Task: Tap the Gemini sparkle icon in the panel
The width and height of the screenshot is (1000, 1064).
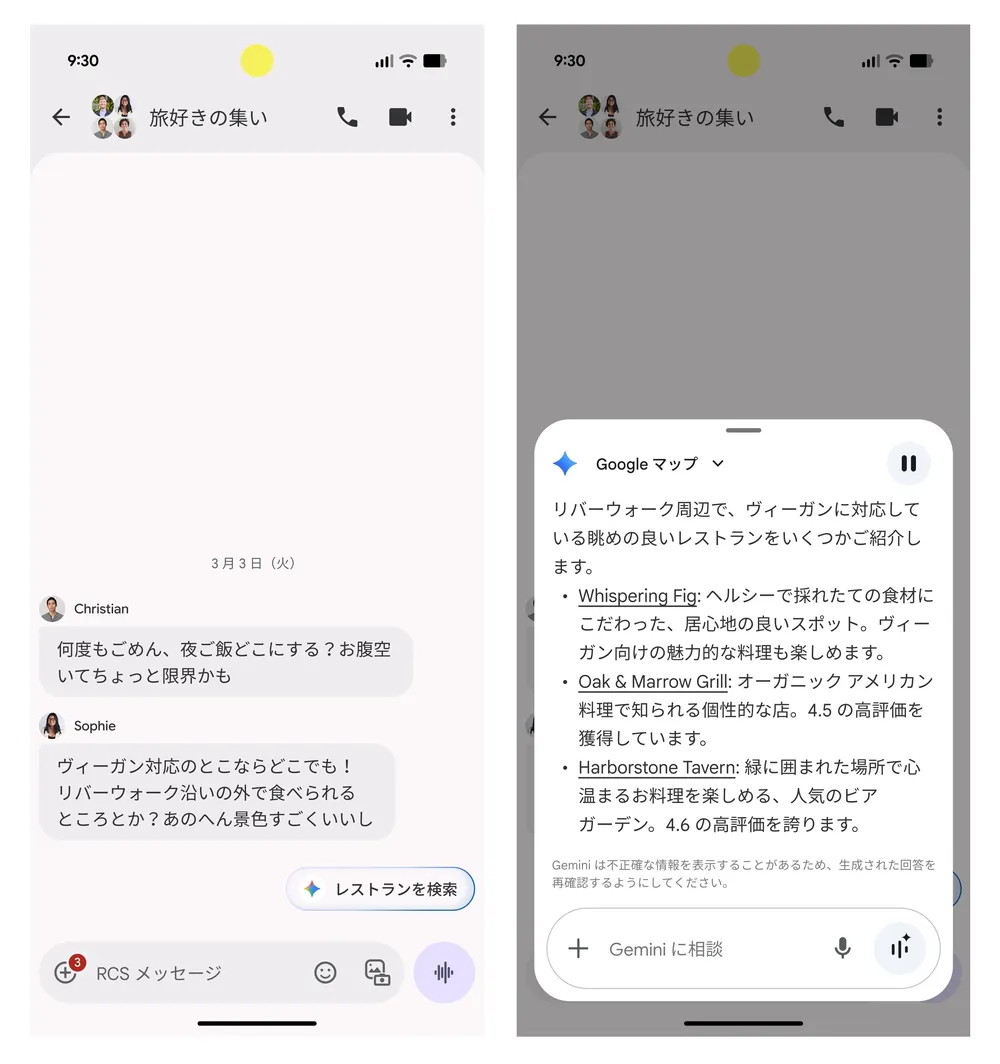Action: coord(564,463)
